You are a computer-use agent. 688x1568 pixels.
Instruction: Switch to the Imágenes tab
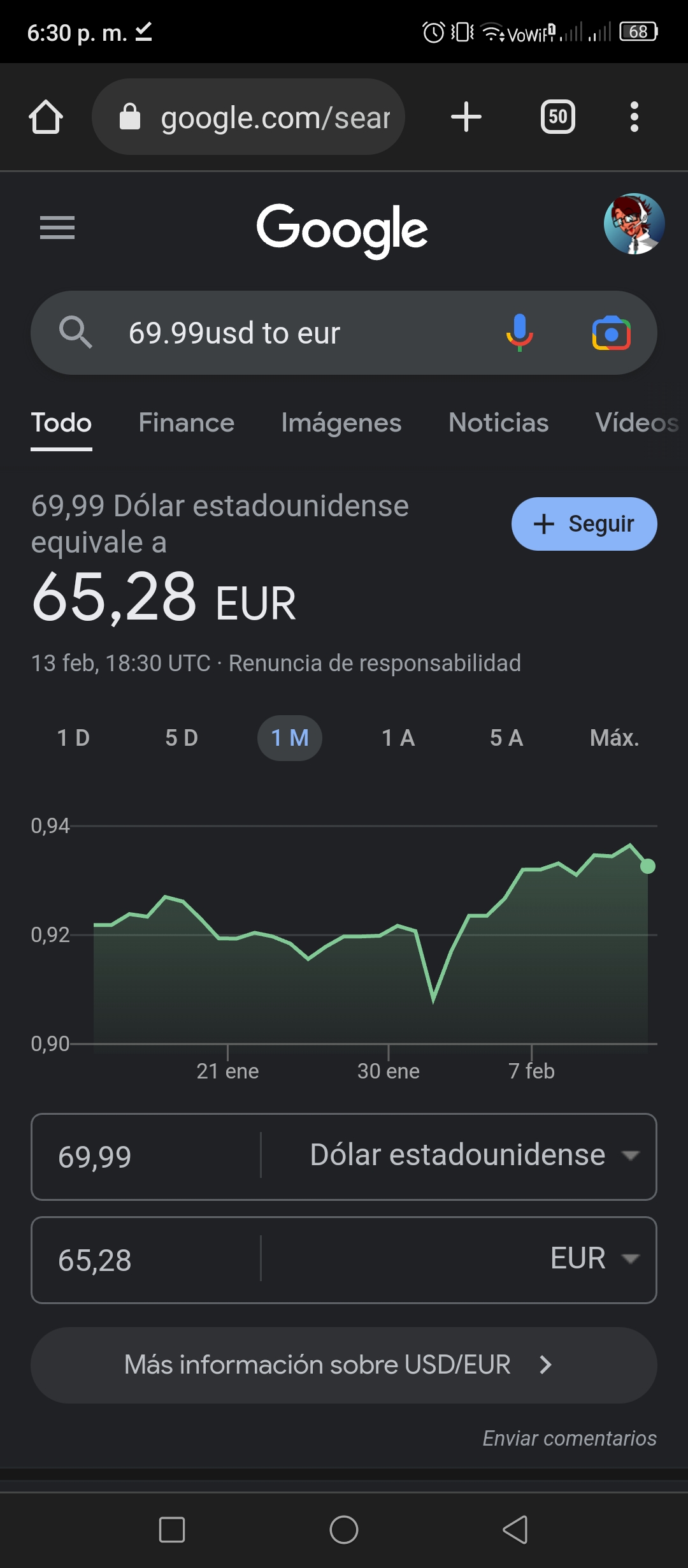[341, 423]
